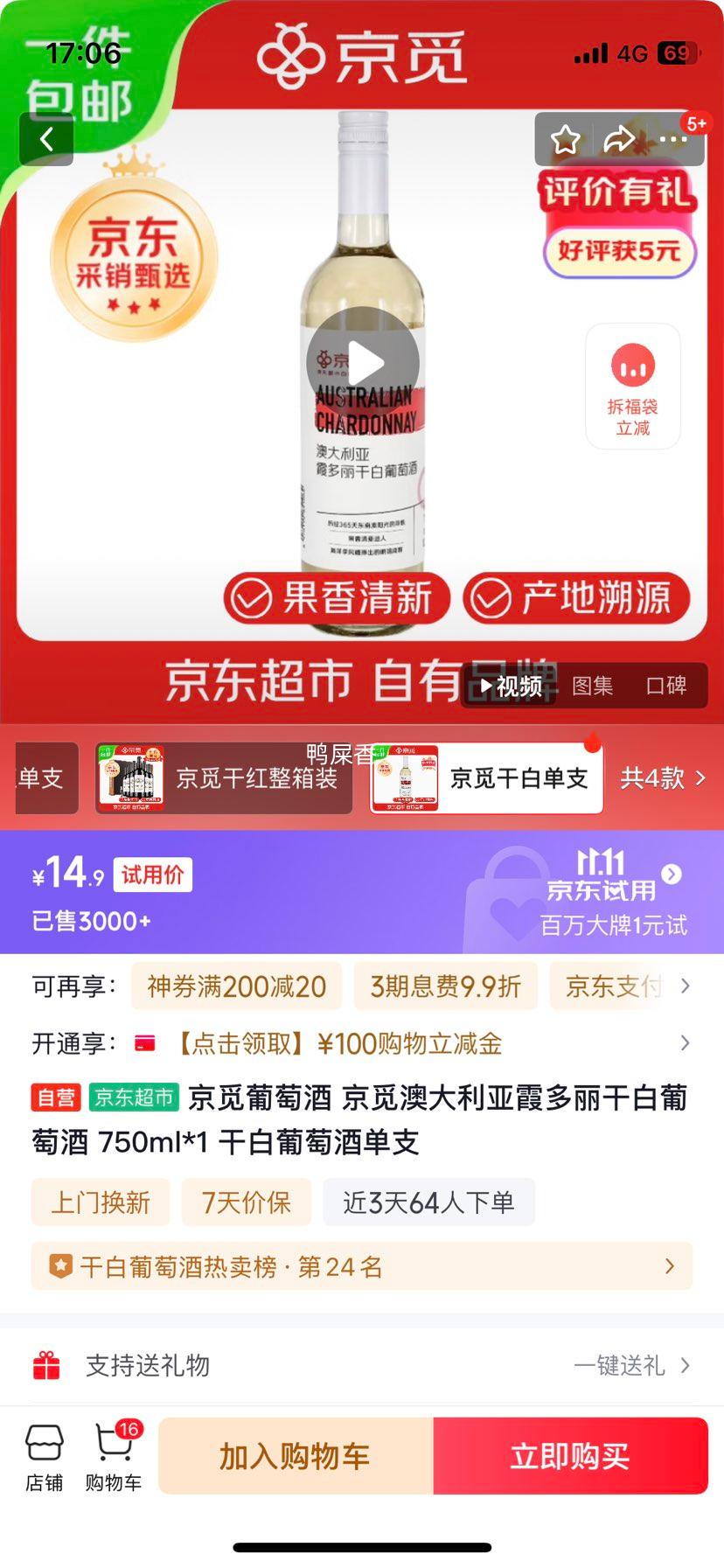Switch to the 口碑 tab
Viewport: 724px width, 1568px height.
pos(668,686)
